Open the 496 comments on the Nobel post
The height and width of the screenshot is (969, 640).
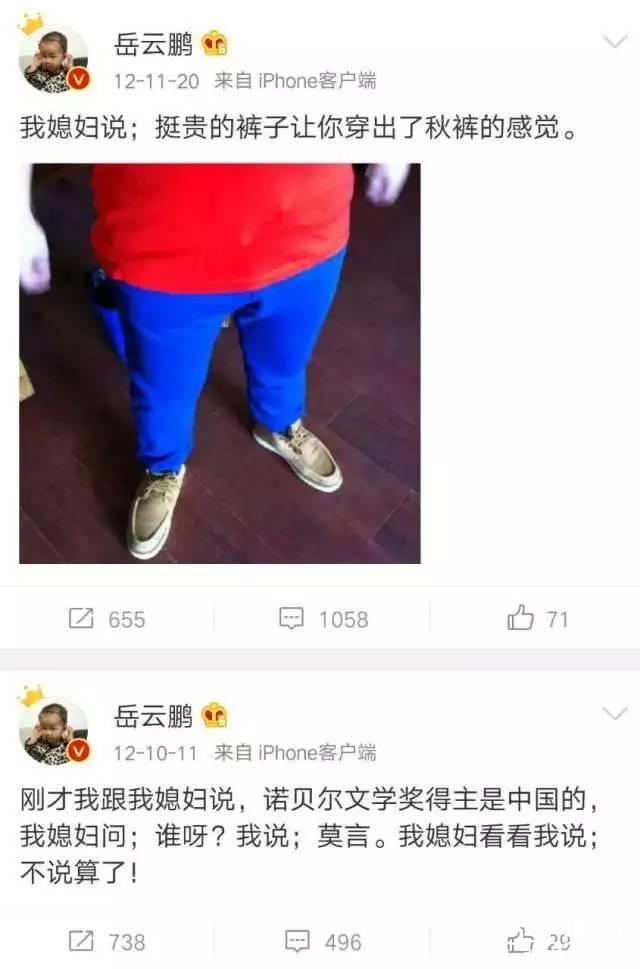click(322, 941)
